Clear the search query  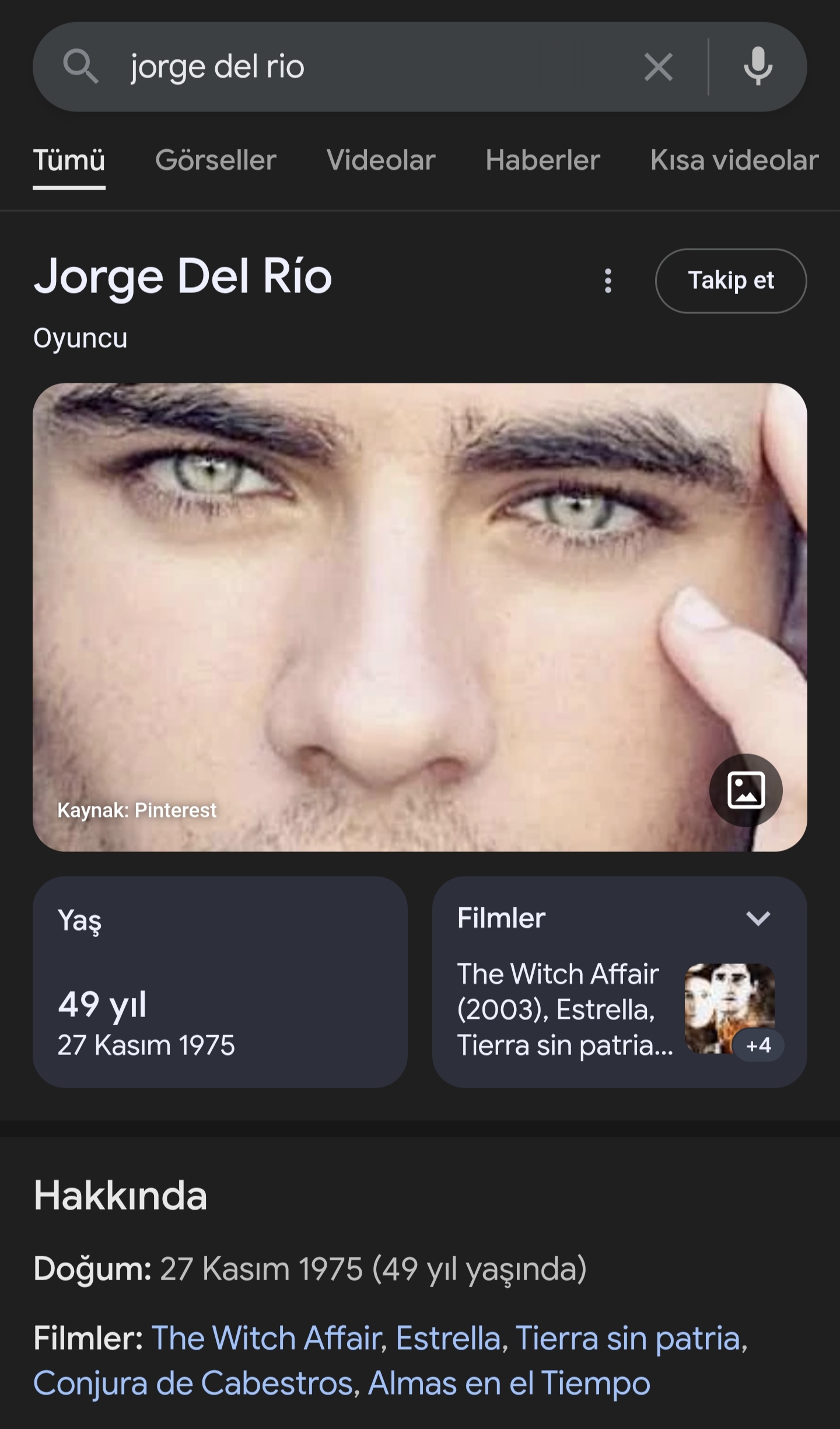tap(659, 67)
